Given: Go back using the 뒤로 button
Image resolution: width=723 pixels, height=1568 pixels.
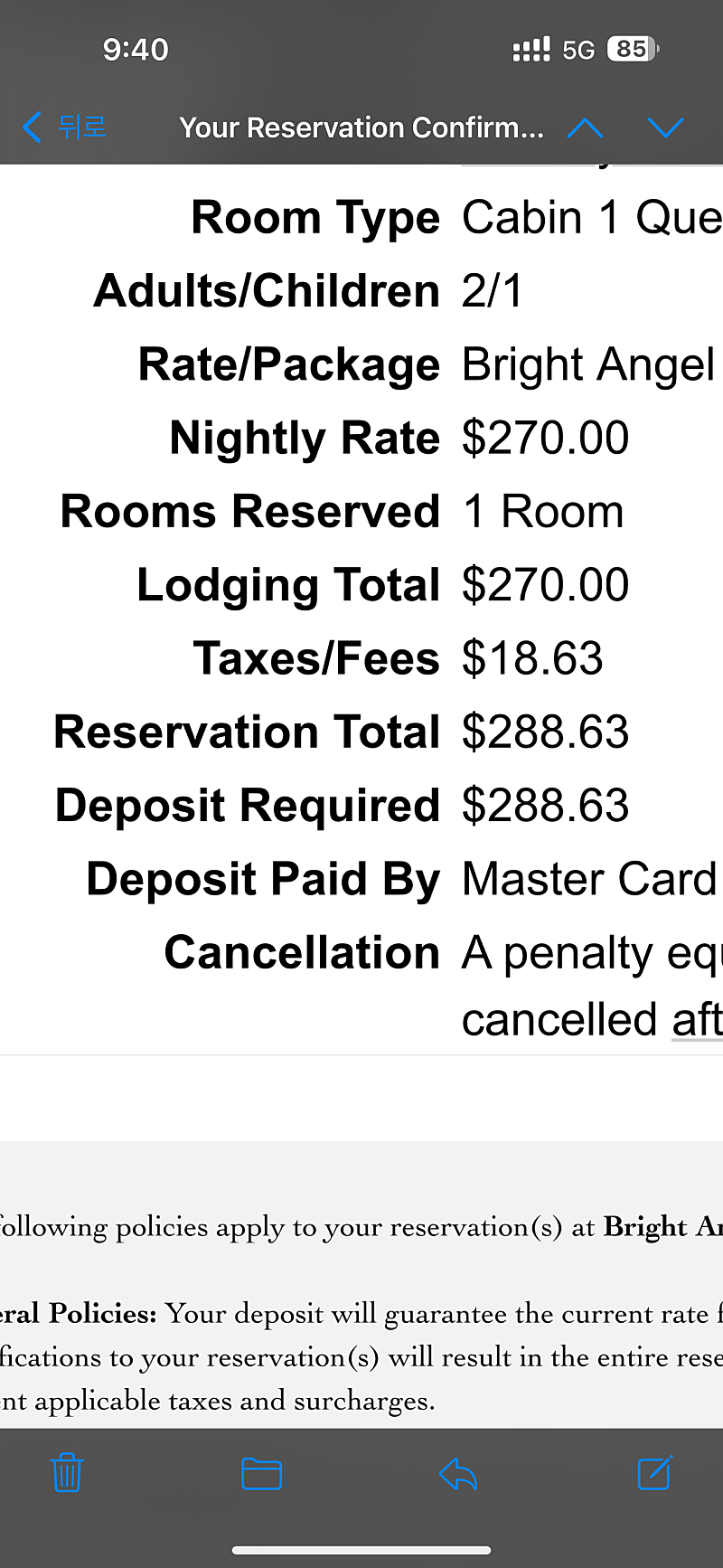Looking at the screenshot, I should [x=64, y=128].
